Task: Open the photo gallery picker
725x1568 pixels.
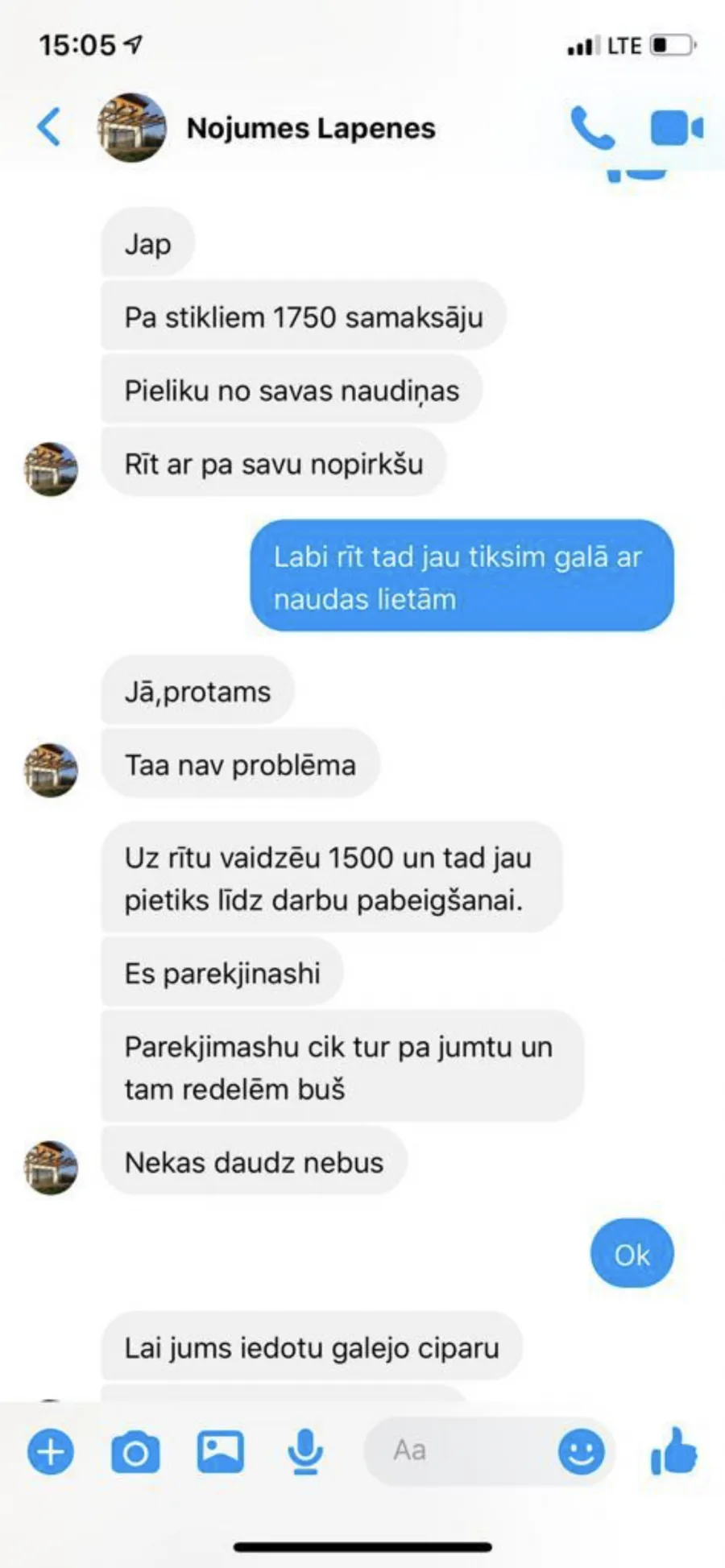Action: 220,1451
